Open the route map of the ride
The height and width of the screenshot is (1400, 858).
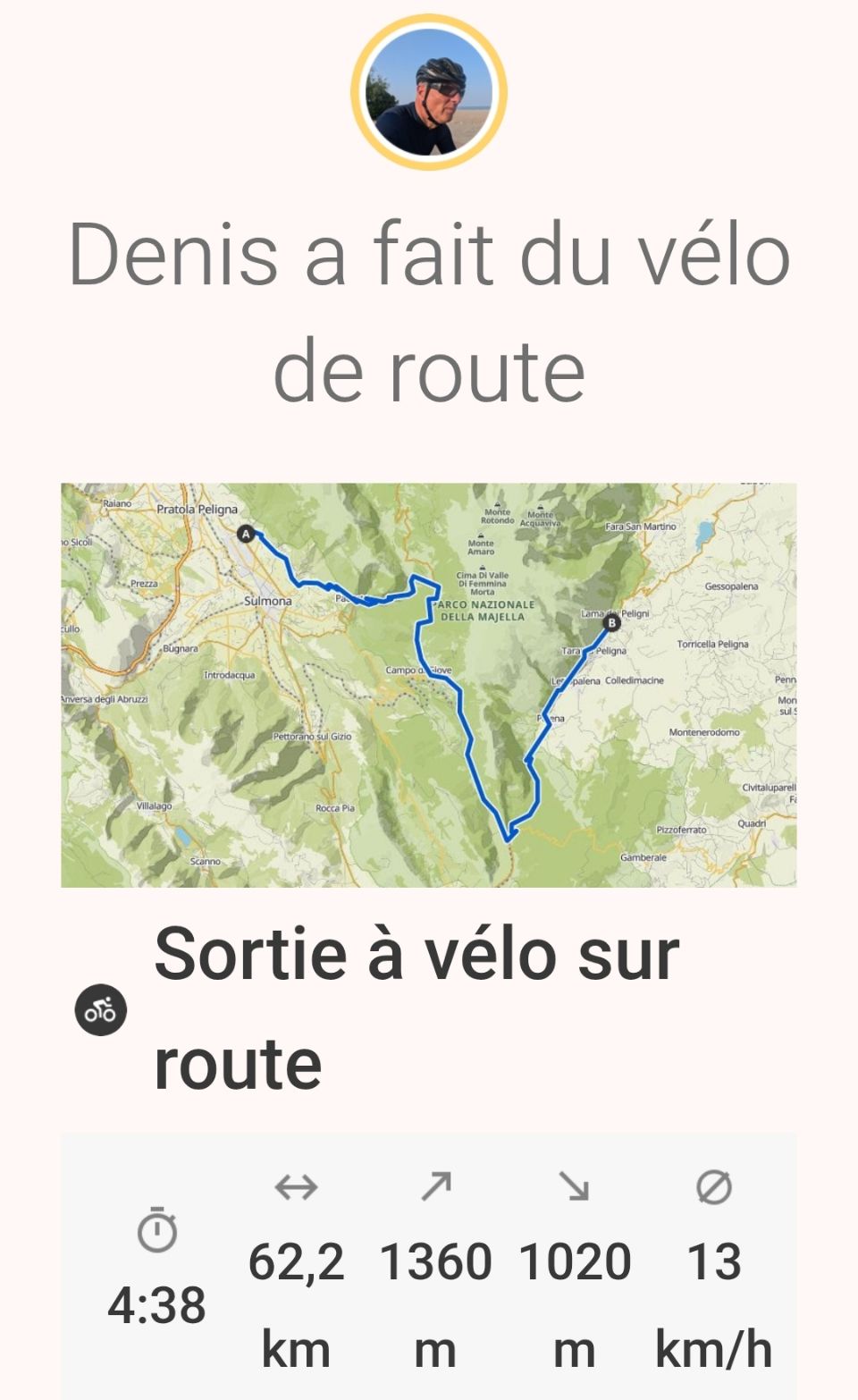pos(429,685)
